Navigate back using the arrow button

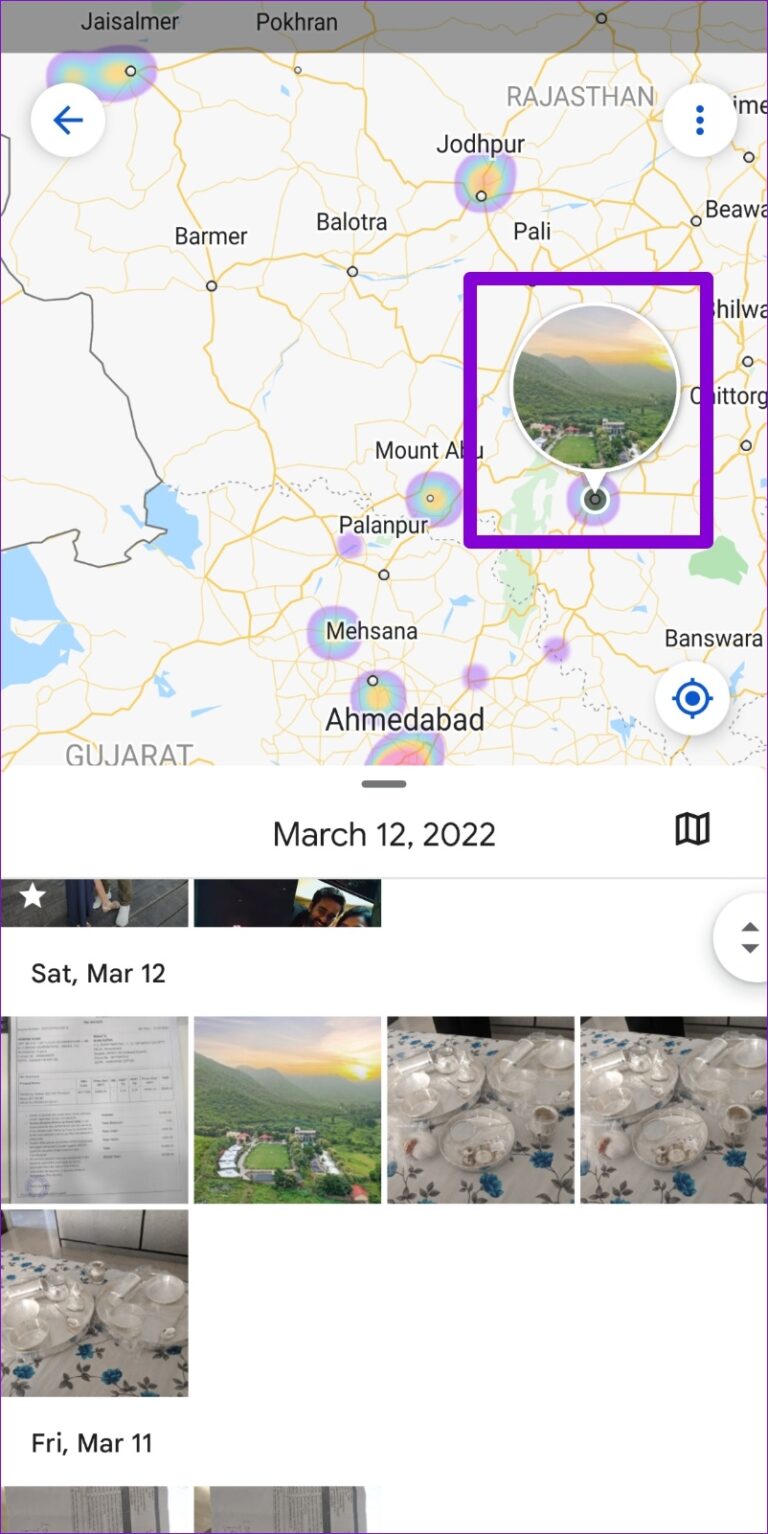click(67, 119)
